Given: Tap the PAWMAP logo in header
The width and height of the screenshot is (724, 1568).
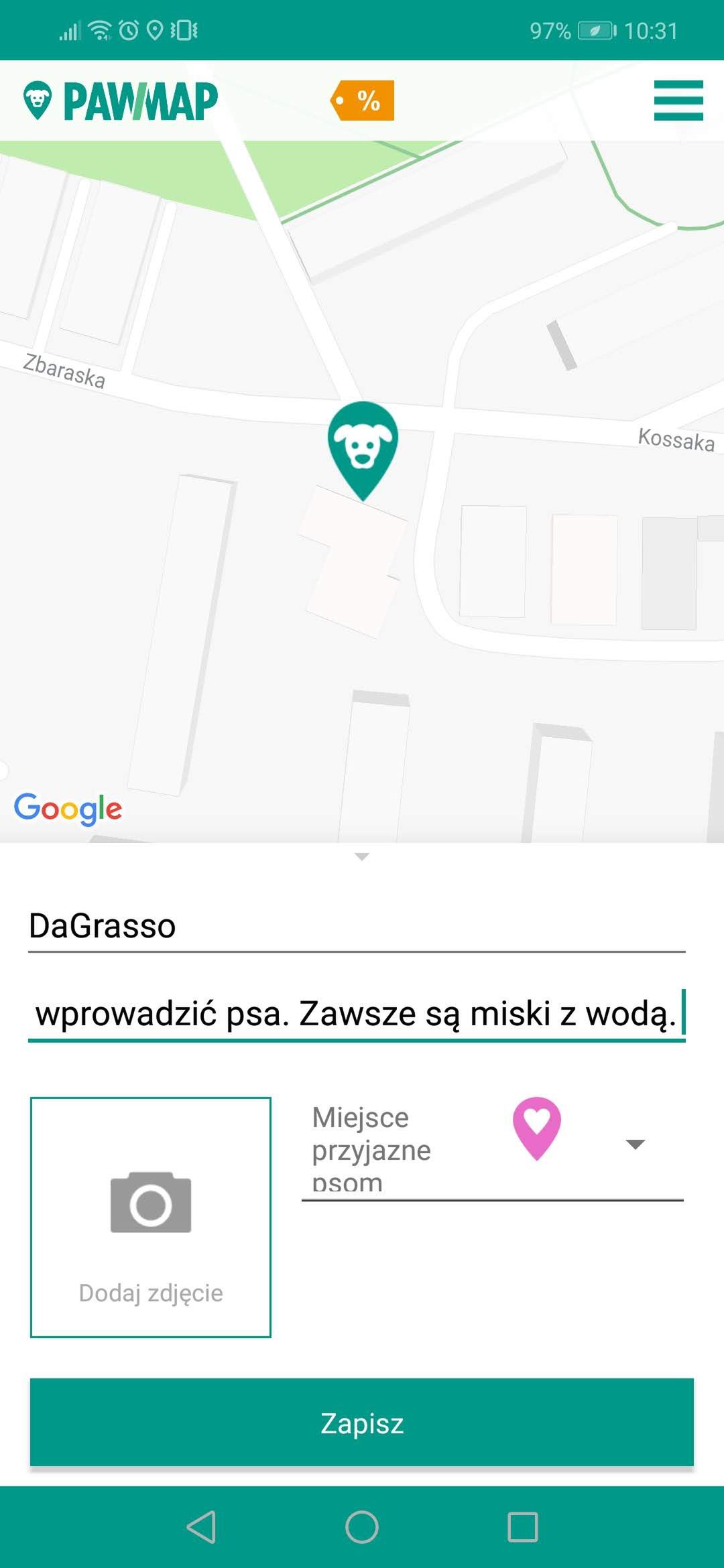Looking at the screenshot, I should [x=121, y=101].
